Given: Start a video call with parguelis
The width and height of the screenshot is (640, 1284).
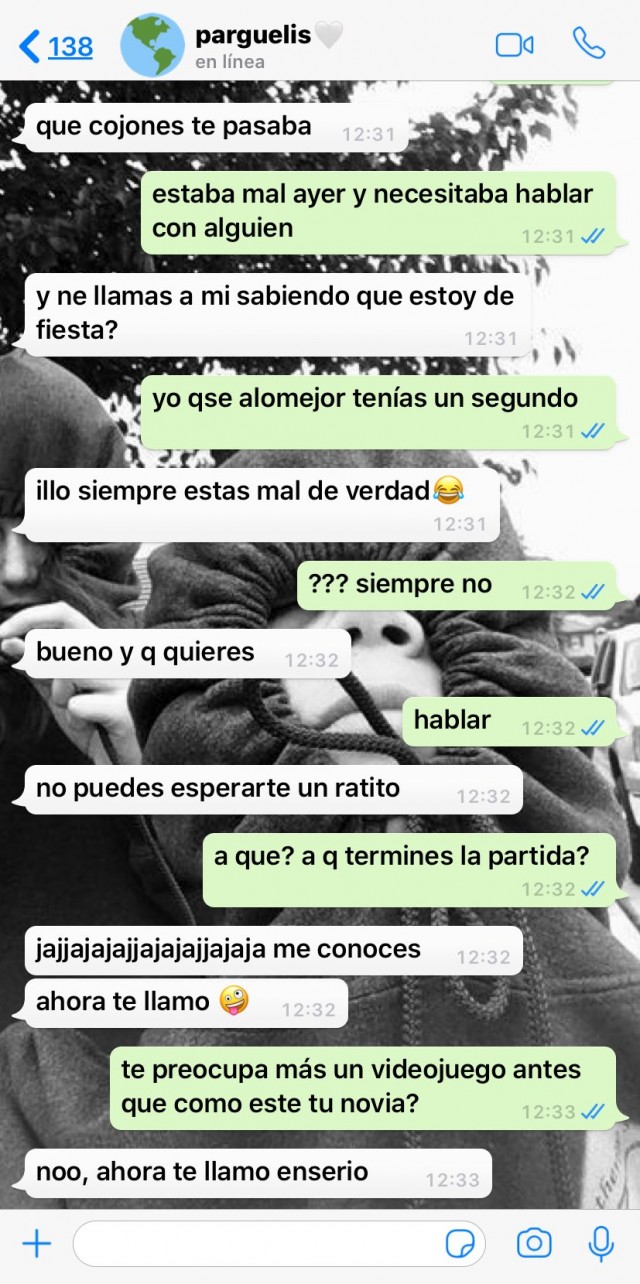Looking at the screenshot, I should [x=514, y=45].
